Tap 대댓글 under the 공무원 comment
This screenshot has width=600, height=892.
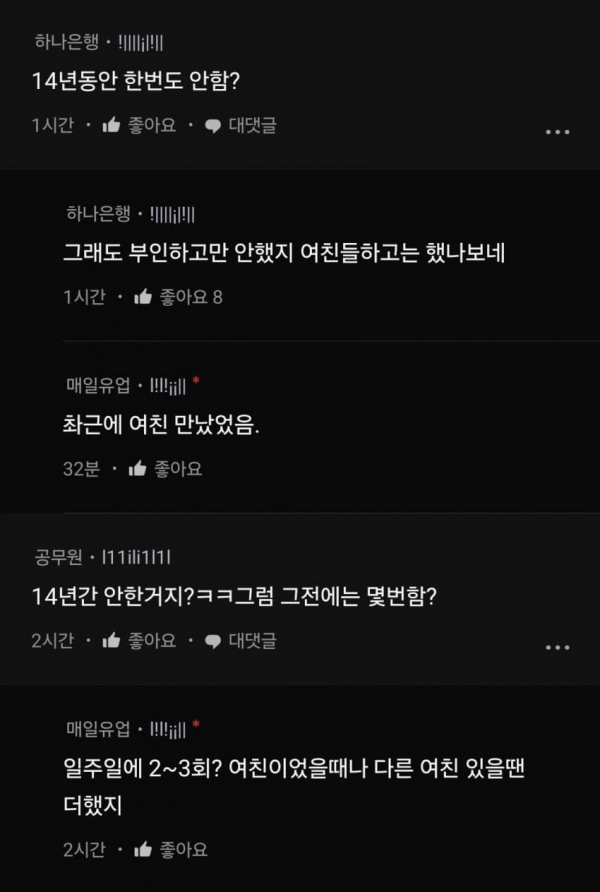240,641
